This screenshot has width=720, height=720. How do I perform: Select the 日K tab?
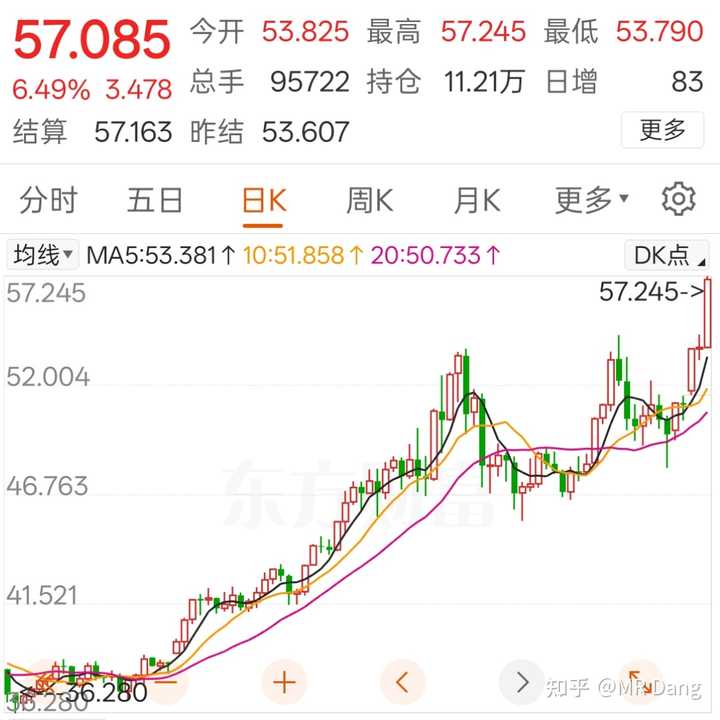pyautogui.click(x=264, y=200)
